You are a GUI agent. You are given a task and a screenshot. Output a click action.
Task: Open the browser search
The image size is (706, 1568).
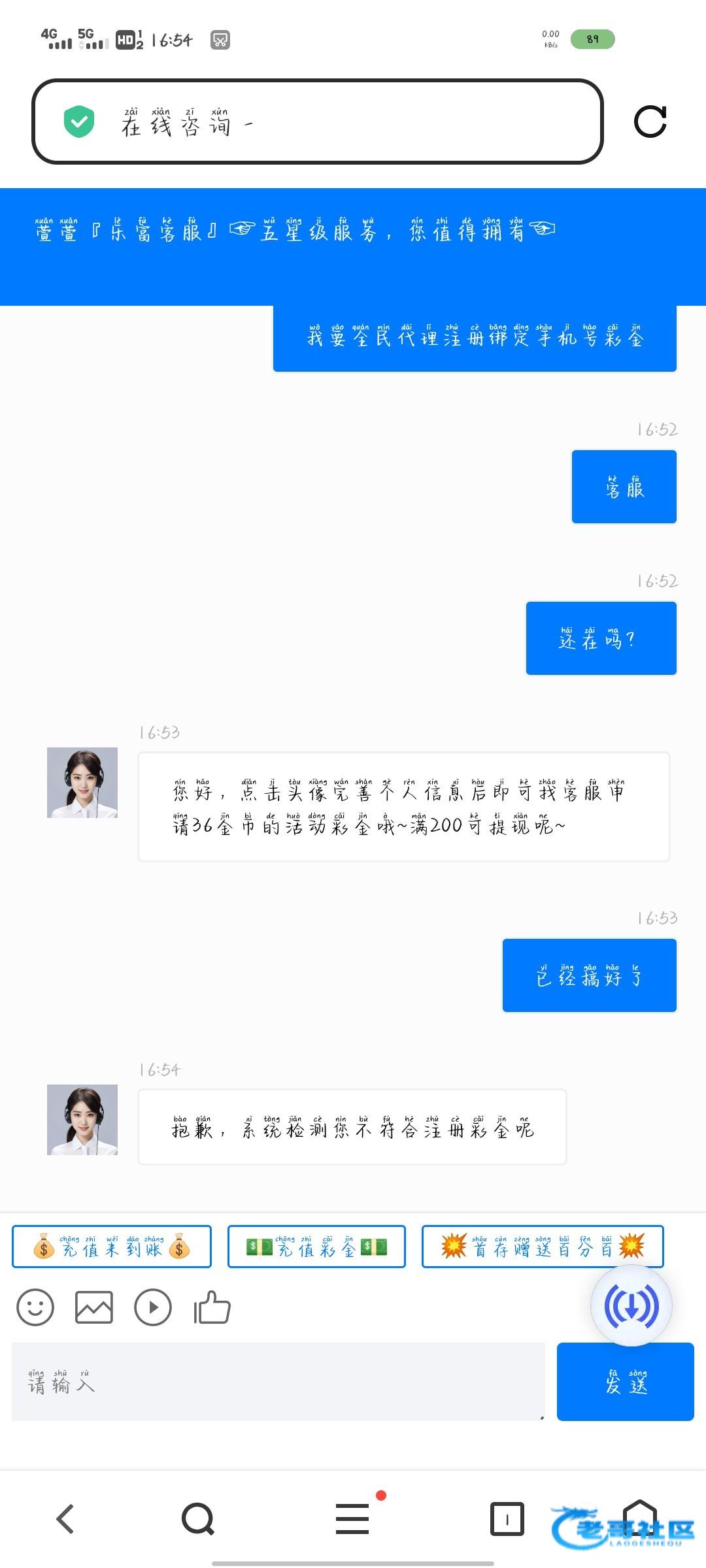coord(198,1518)
